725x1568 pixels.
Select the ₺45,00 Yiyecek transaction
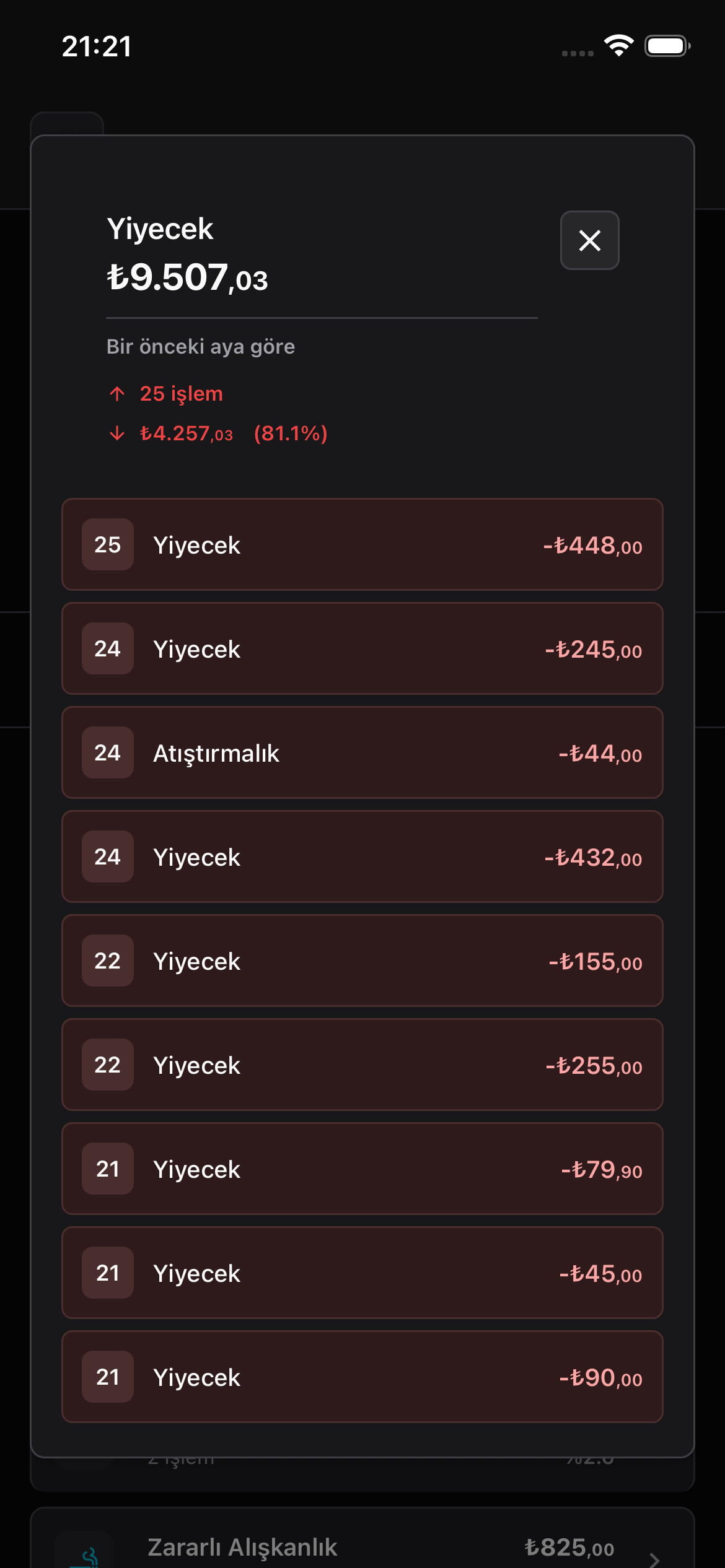tap(362, 1273)
